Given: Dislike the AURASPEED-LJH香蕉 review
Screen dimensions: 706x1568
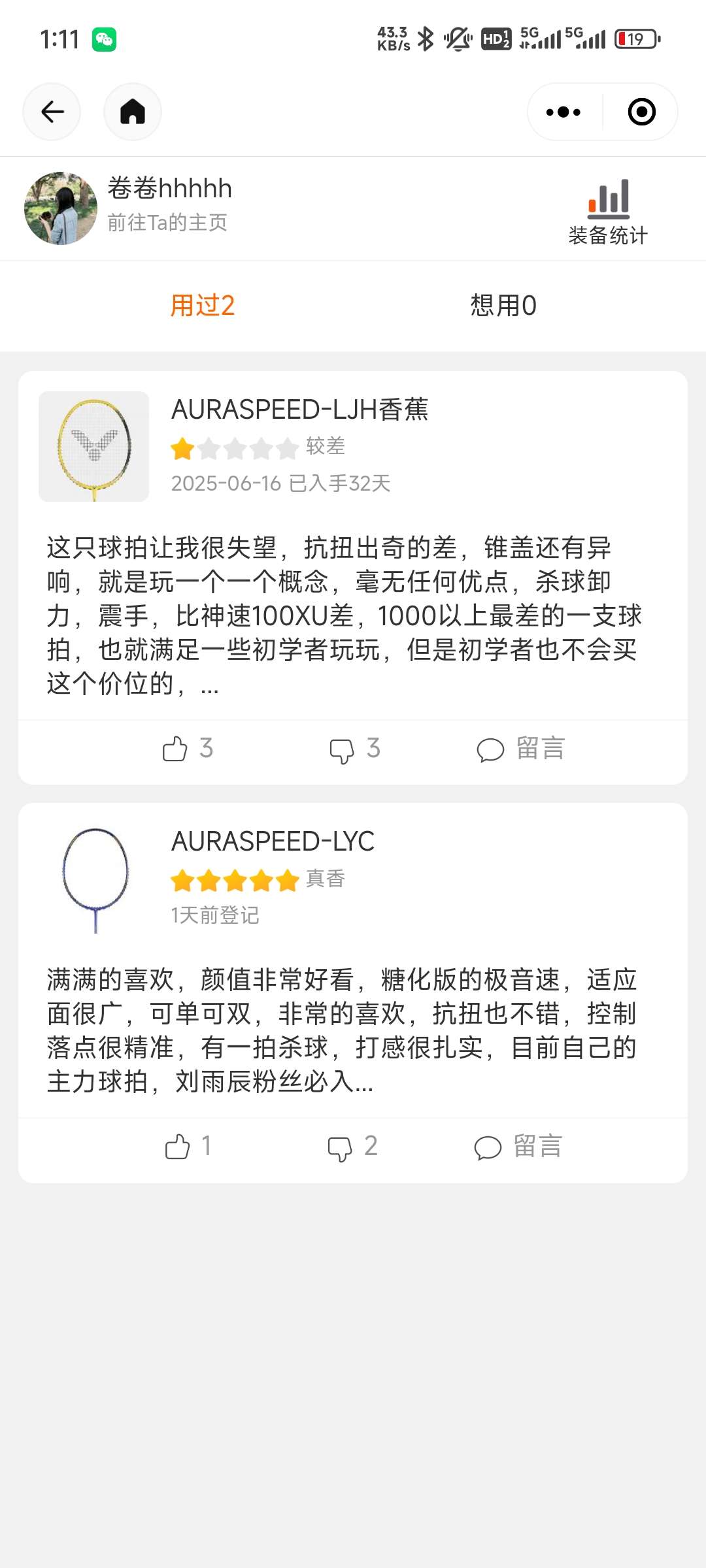Looking at the screenshot, I should 355,749.
